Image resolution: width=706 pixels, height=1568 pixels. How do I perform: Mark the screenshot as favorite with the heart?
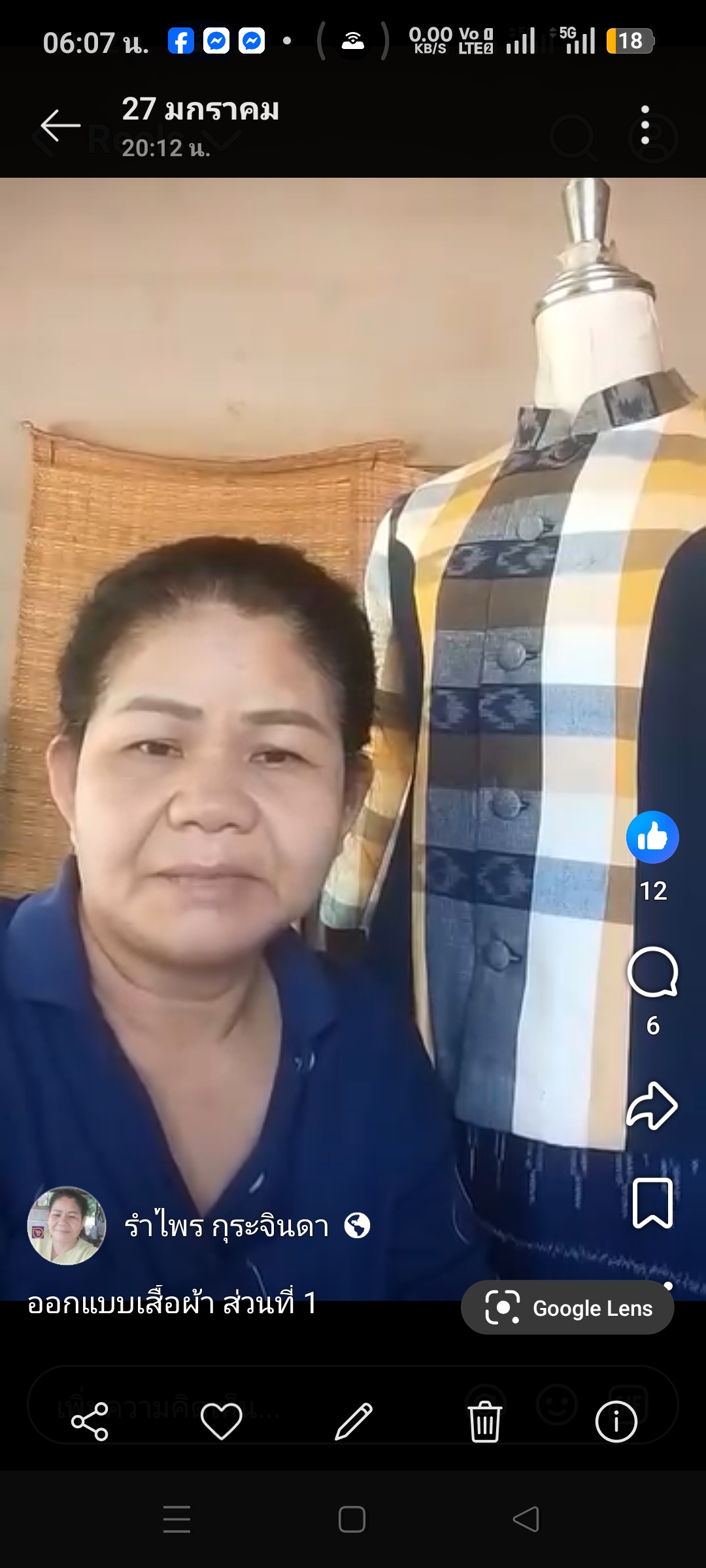[x=221, y=1421]
